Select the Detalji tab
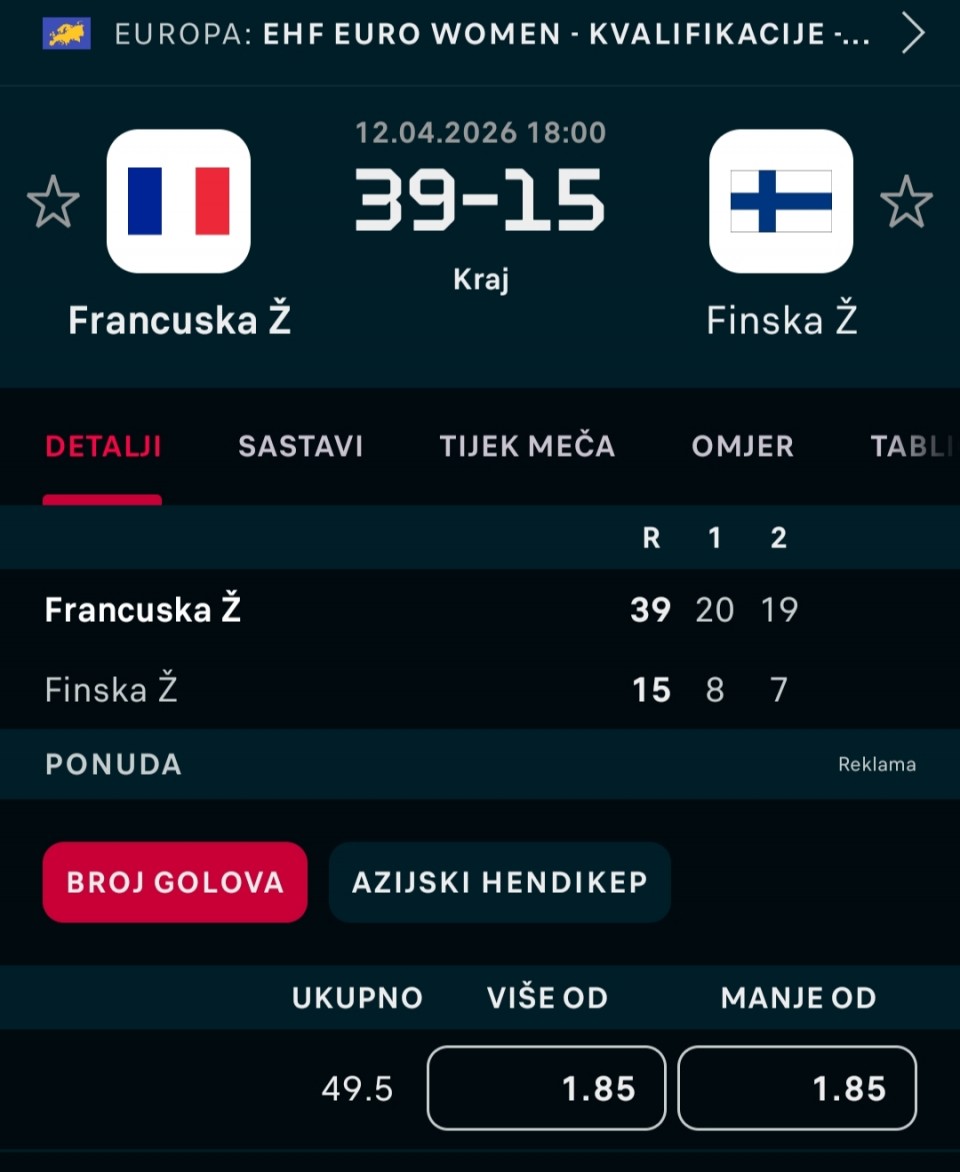The image size is (960, 1172). pos(103,446)
